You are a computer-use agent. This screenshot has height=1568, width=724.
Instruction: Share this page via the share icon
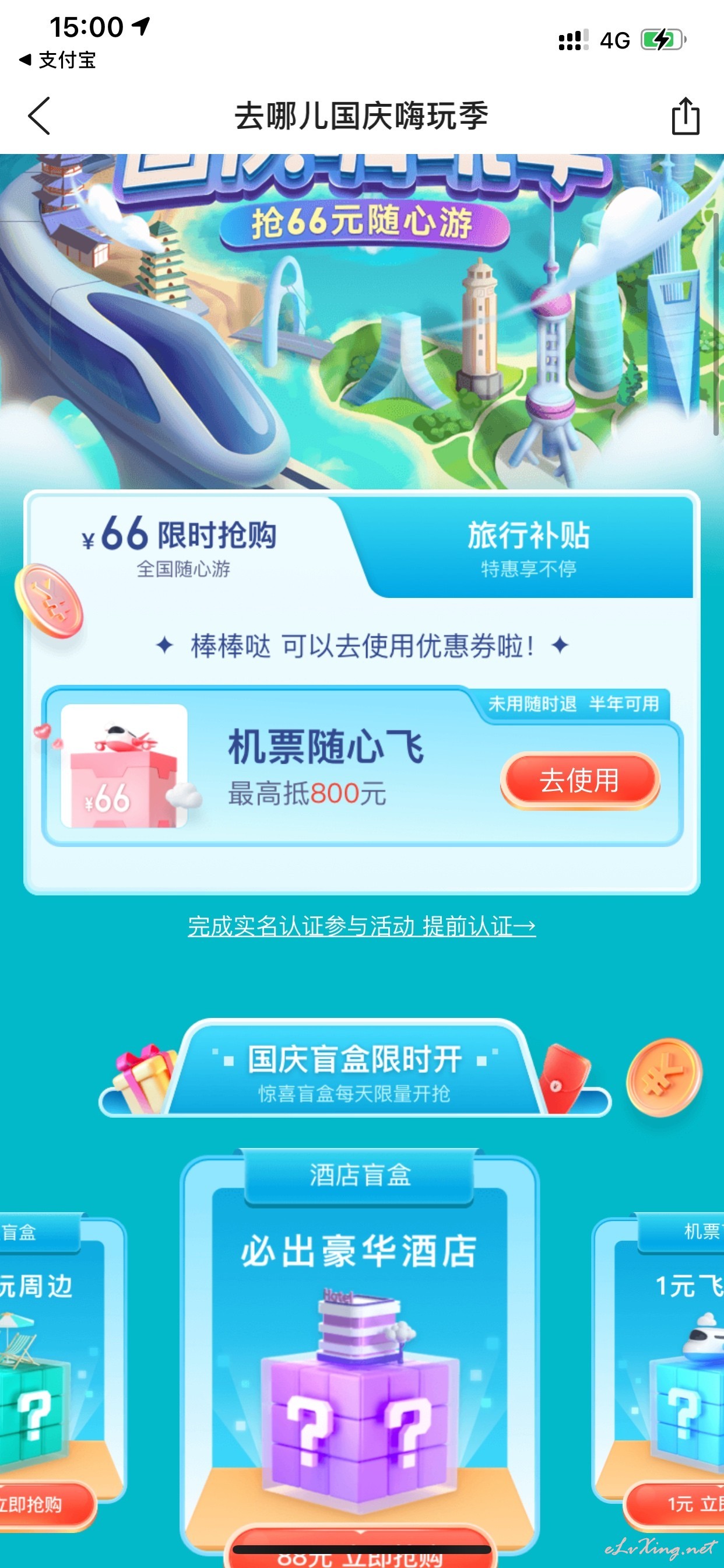(x=685, y=116)
